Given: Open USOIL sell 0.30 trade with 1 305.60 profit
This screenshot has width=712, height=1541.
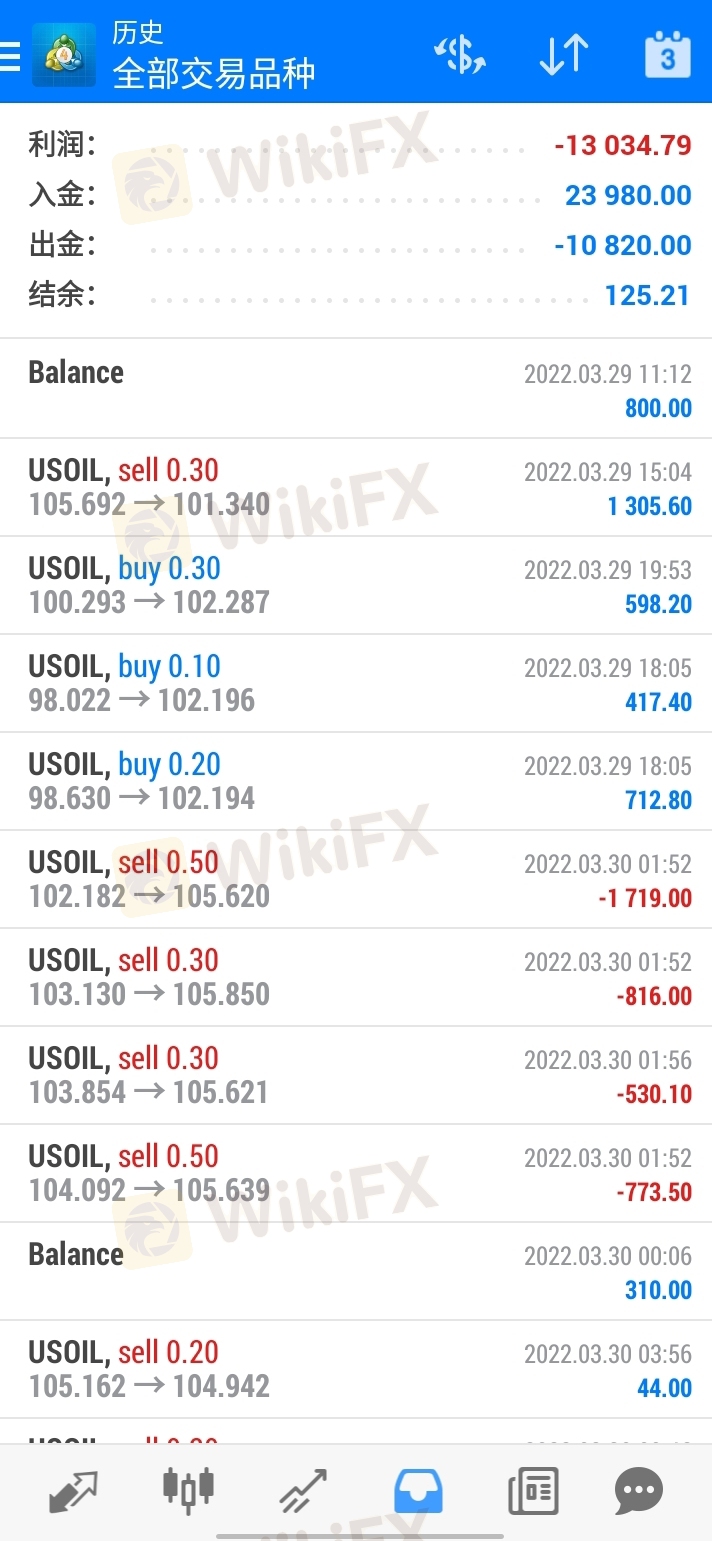Looking at the screenshot, I should coord(356,487).
